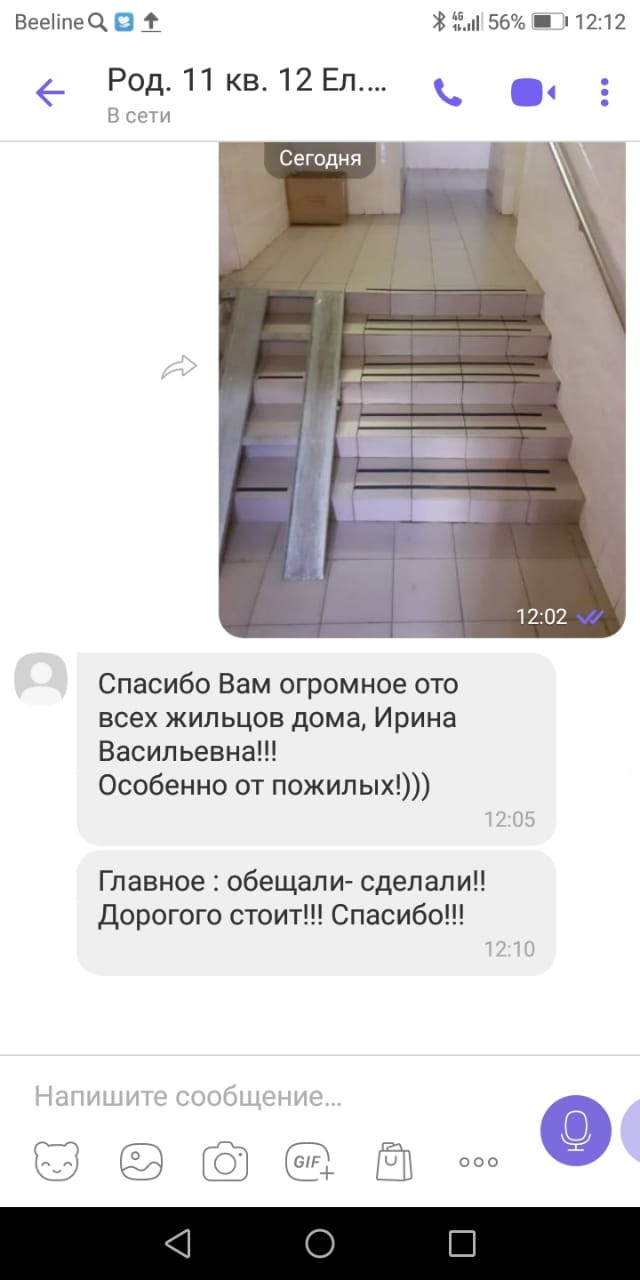
Task: Open the three-dot overflow menu
Action: (604, 93)
